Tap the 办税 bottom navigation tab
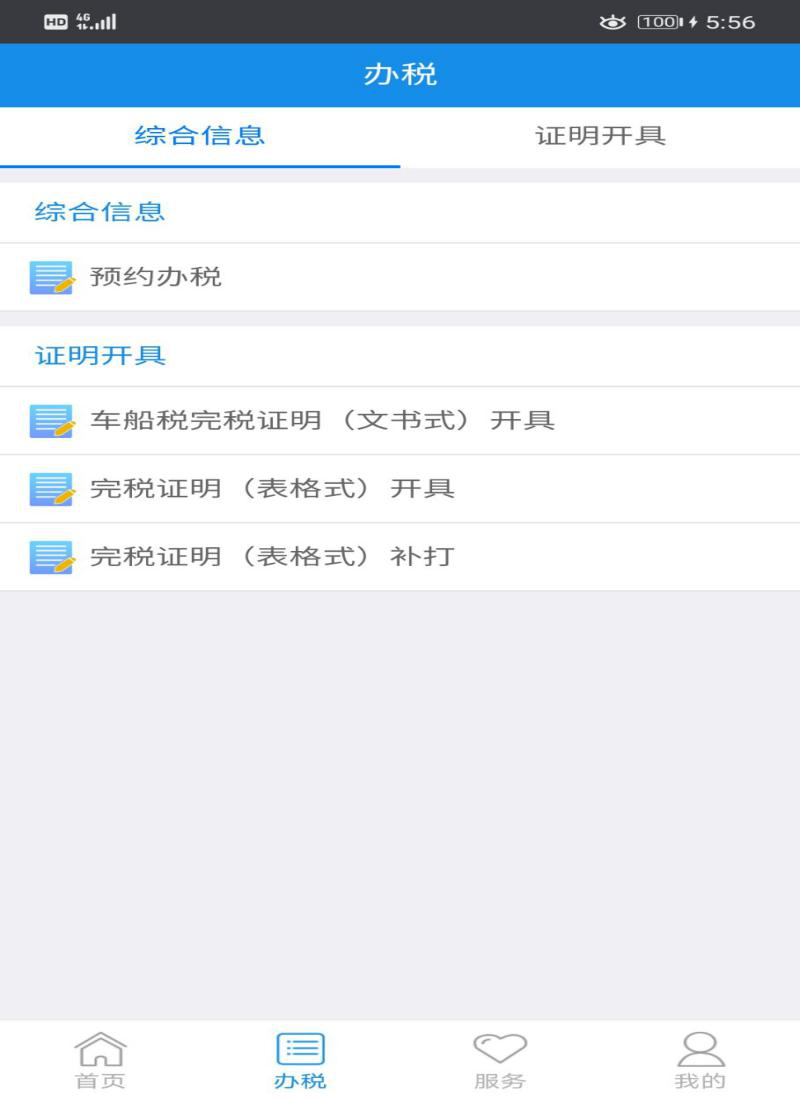 pyautogui.click(x=300, y=1061)
